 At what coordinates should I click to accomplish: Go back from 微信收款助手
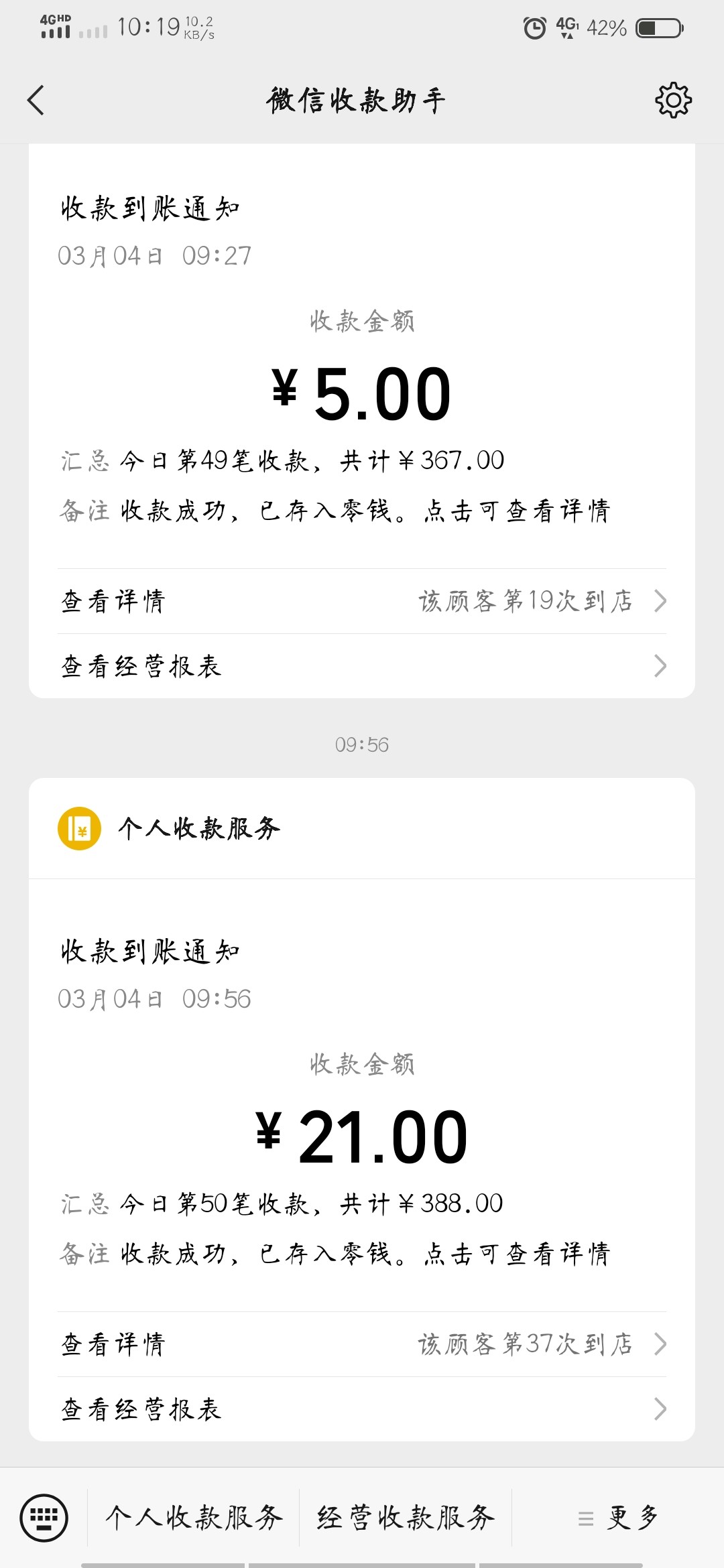36,101
